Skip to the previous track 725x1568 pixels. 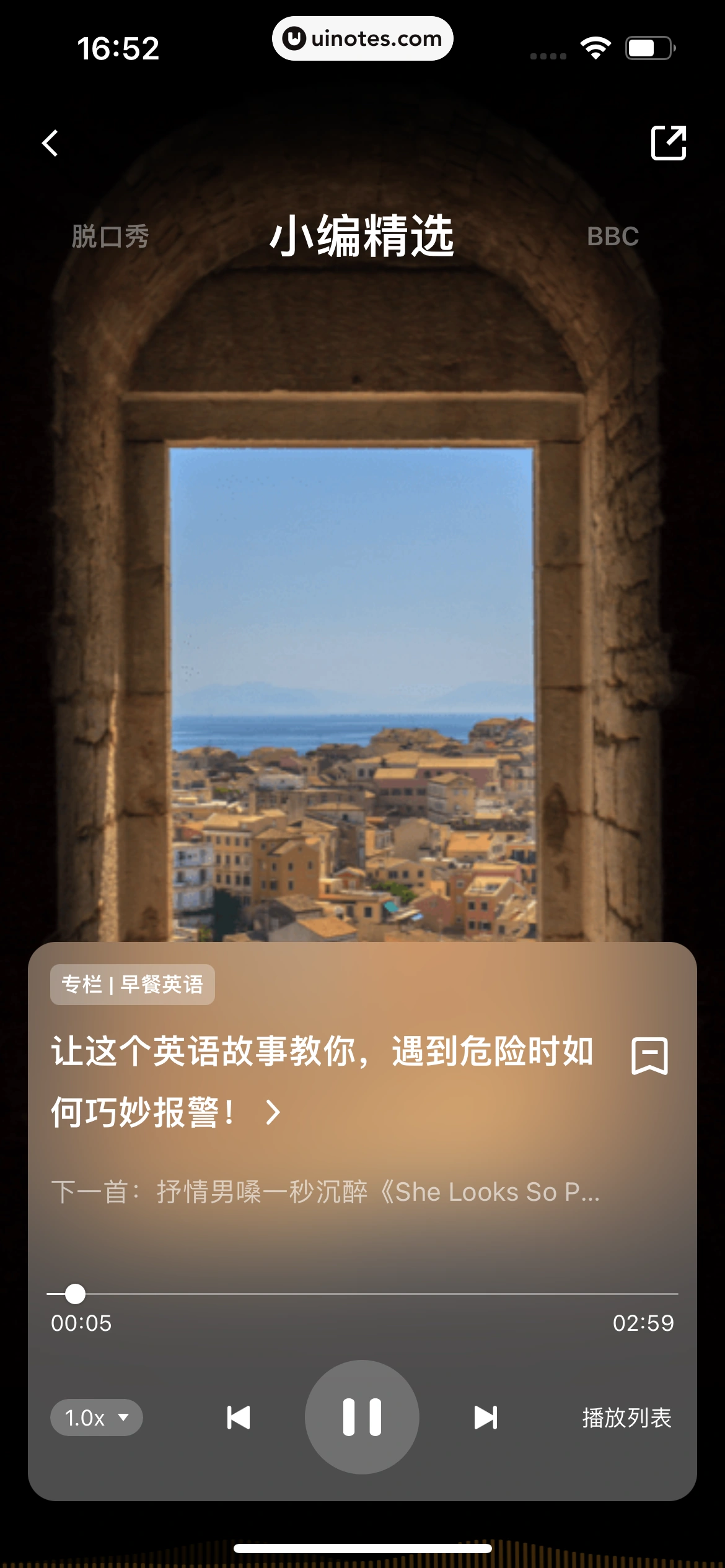239,1418
